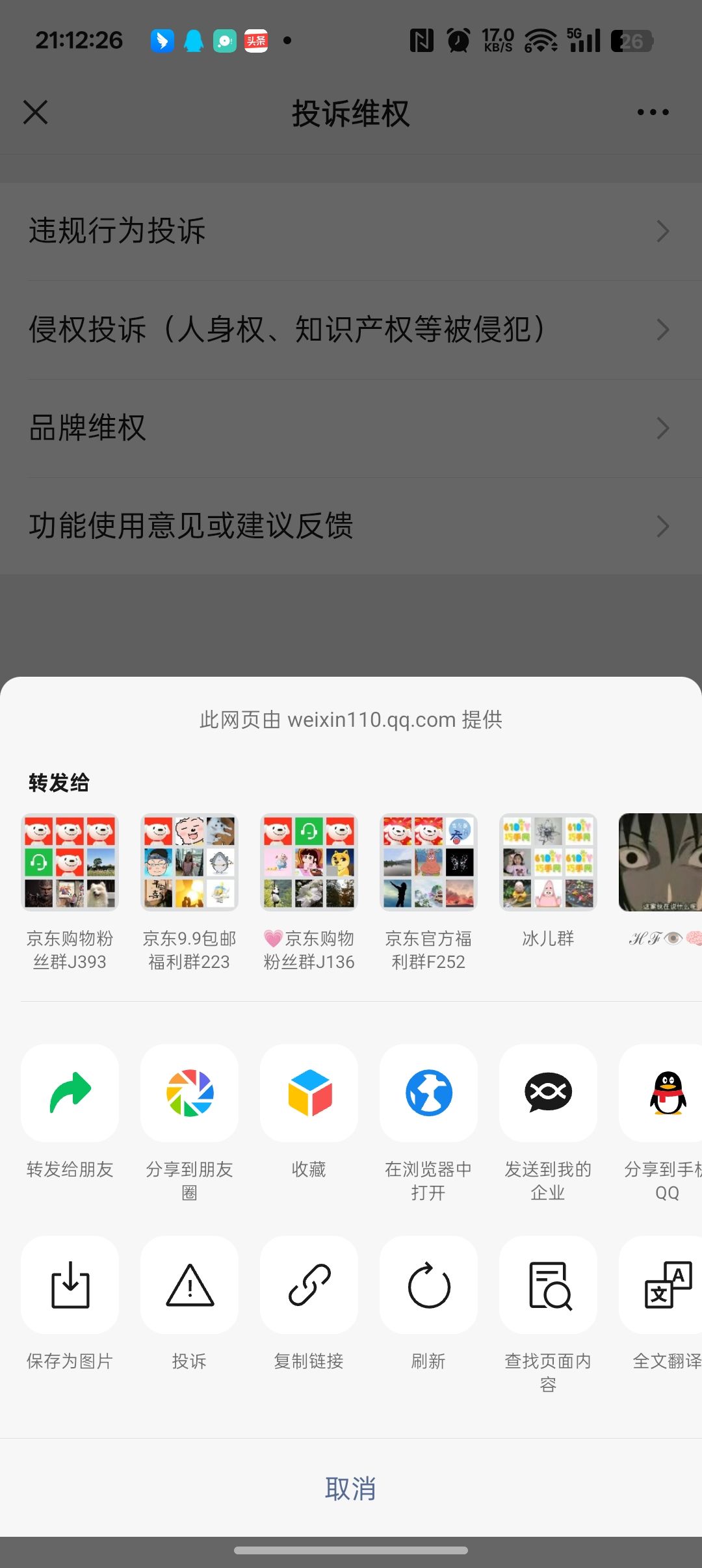702x1568 pixels.
Task: Refresh the page with 刷新
Action: 428,1285
